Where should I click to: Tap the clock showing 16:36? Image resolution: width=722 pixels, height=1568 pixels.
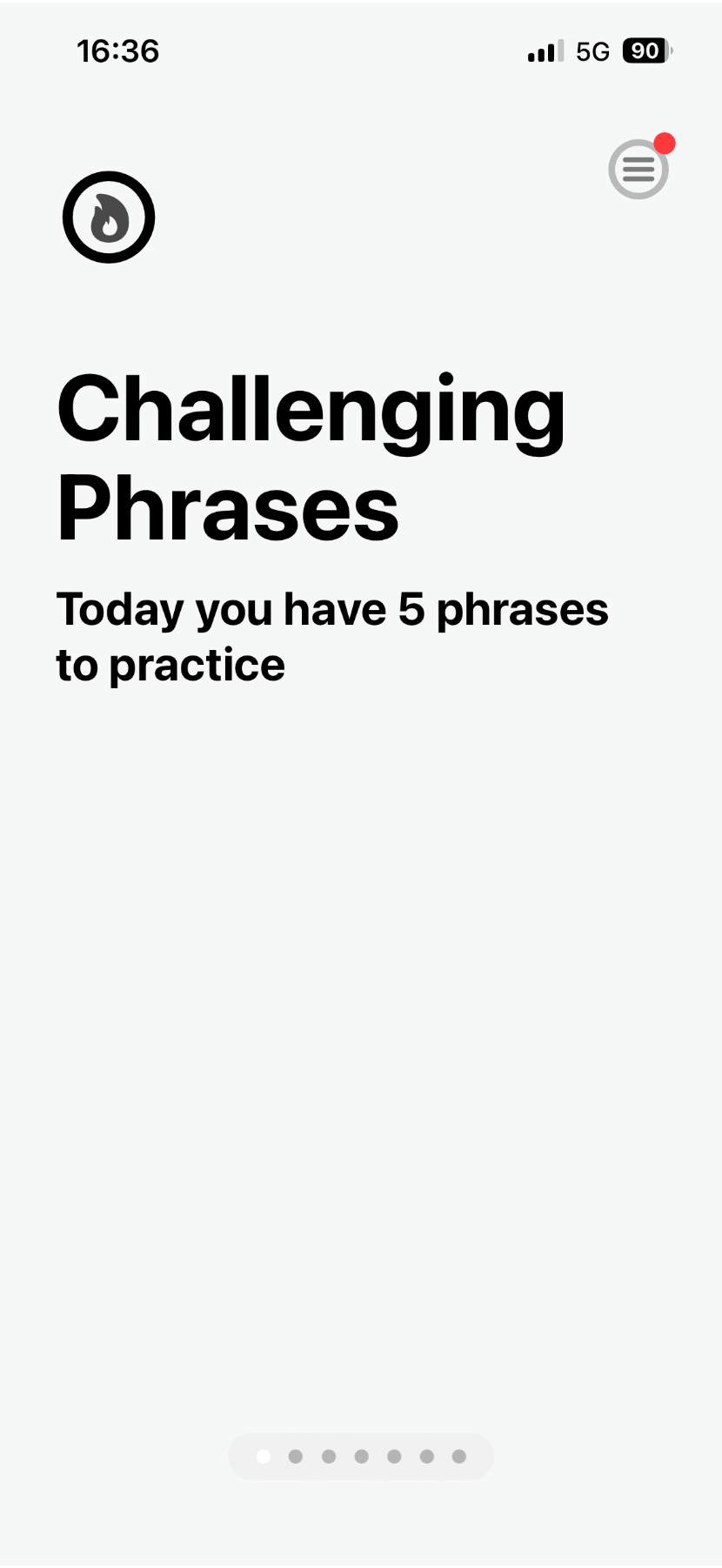[119, 51]
